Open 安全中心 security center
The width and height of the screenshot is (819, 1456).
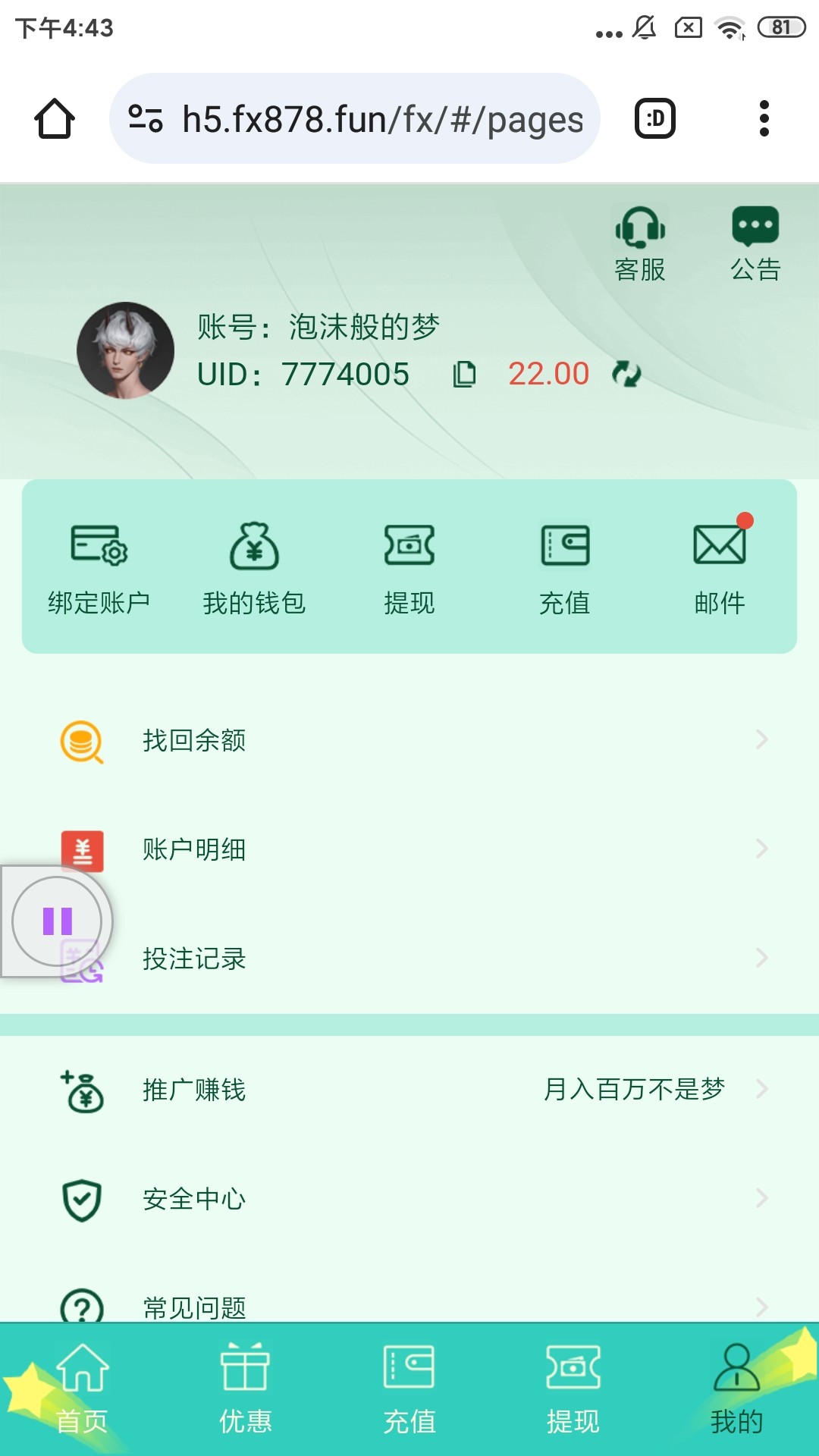(409, 1199)
